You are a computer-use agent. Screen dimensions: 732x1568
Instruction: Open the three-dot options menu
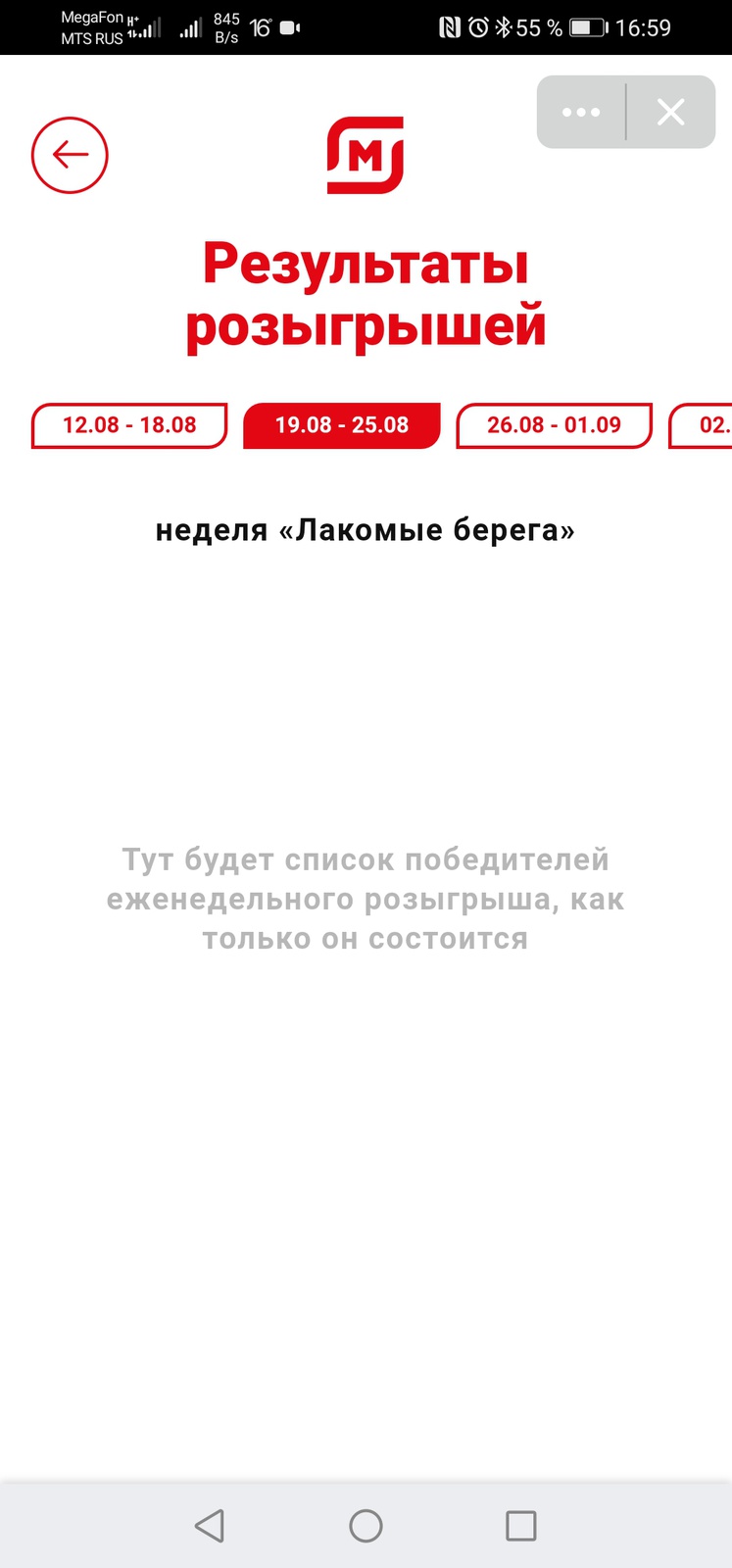point(581,113)
